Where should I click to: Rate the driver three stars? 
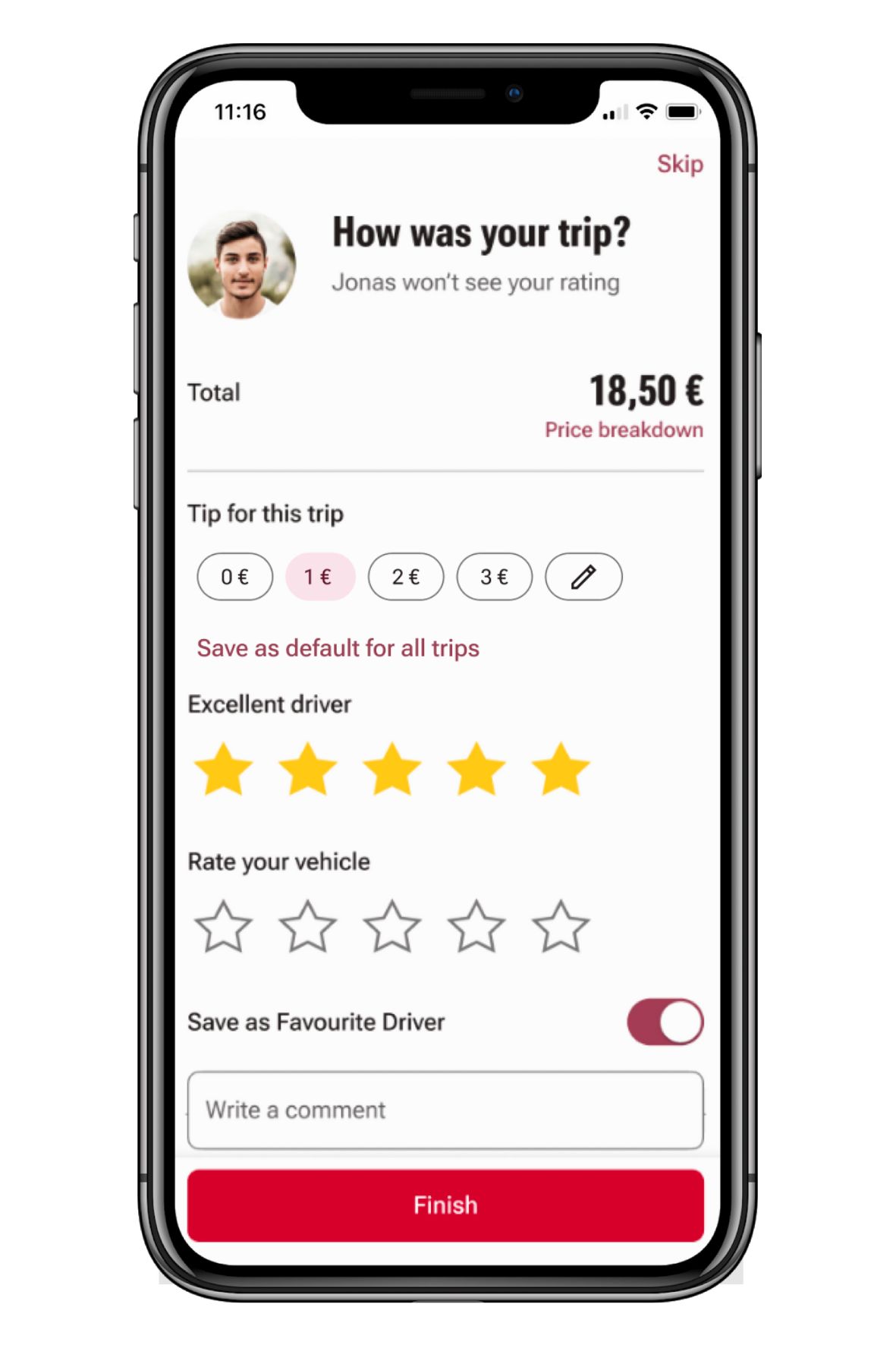(x=391, y=770)
